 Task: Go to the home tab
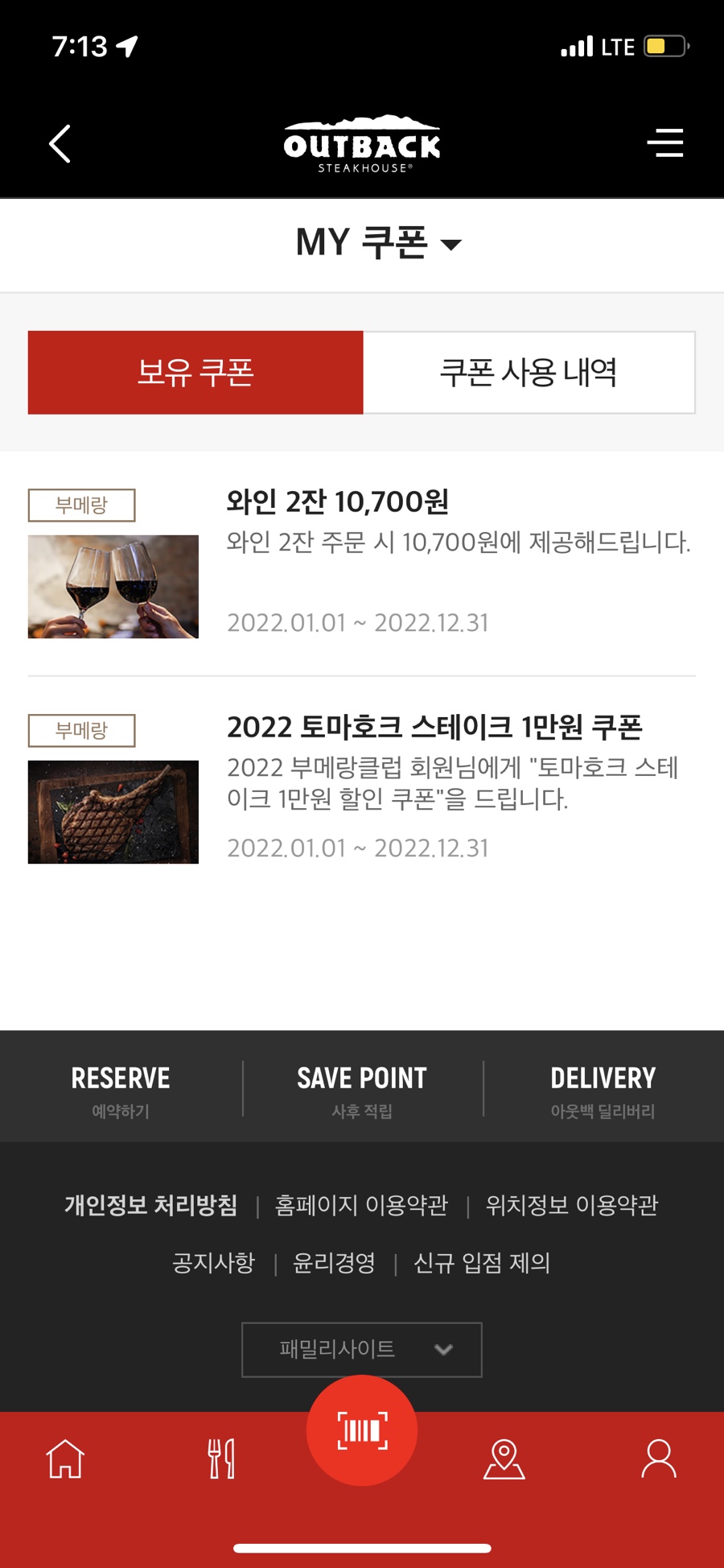coord(65,1459)
